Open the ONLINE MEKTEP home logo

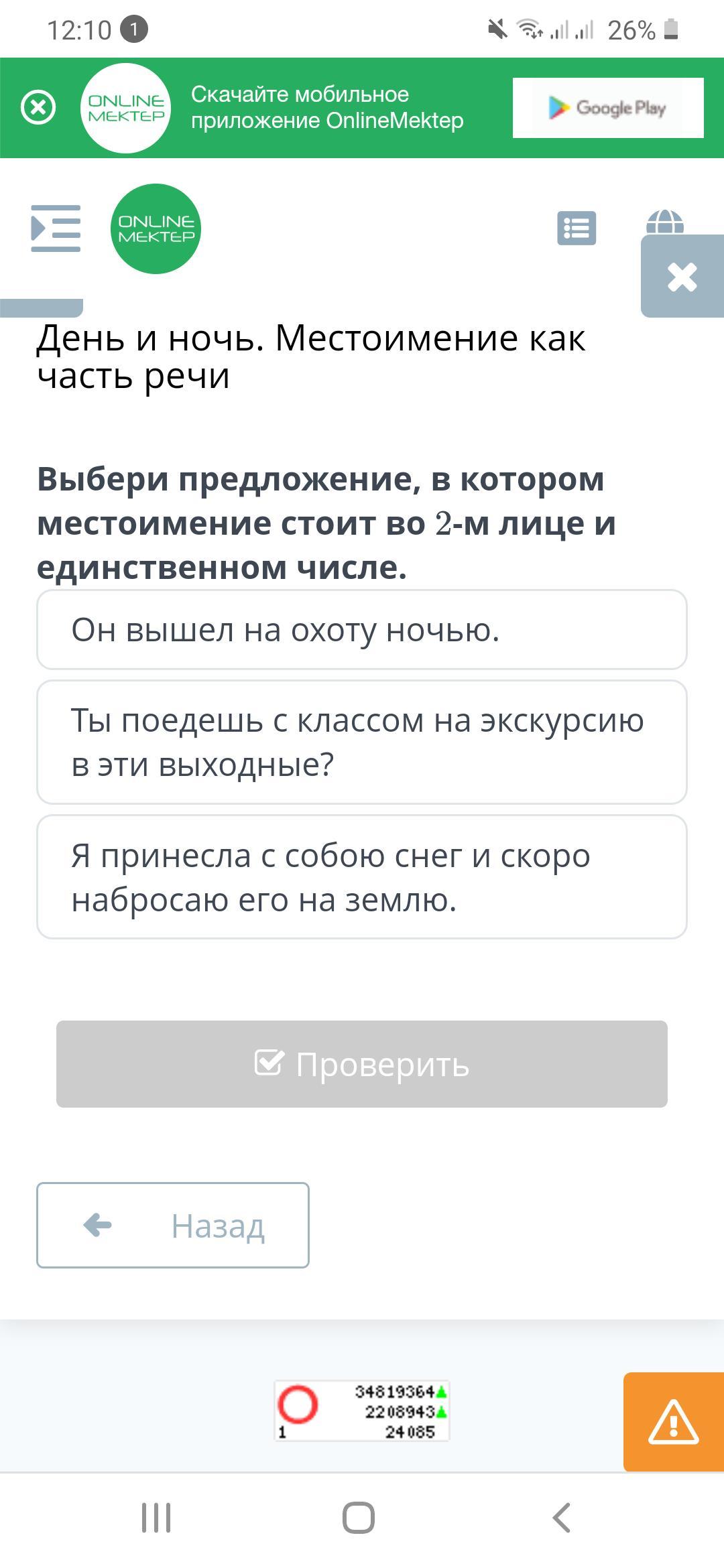click(x=156, y=228)
